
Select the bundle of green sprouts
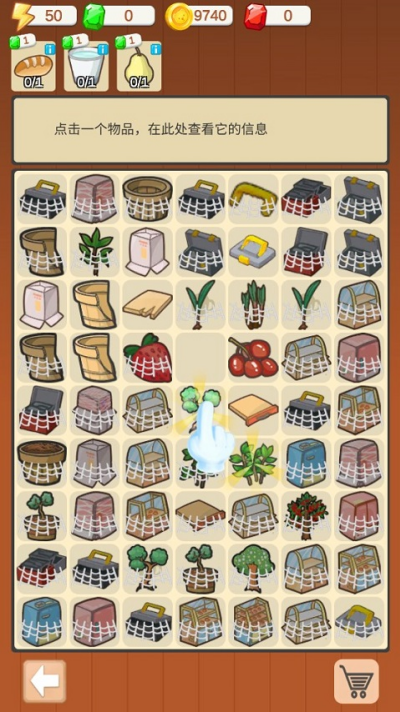253,304
